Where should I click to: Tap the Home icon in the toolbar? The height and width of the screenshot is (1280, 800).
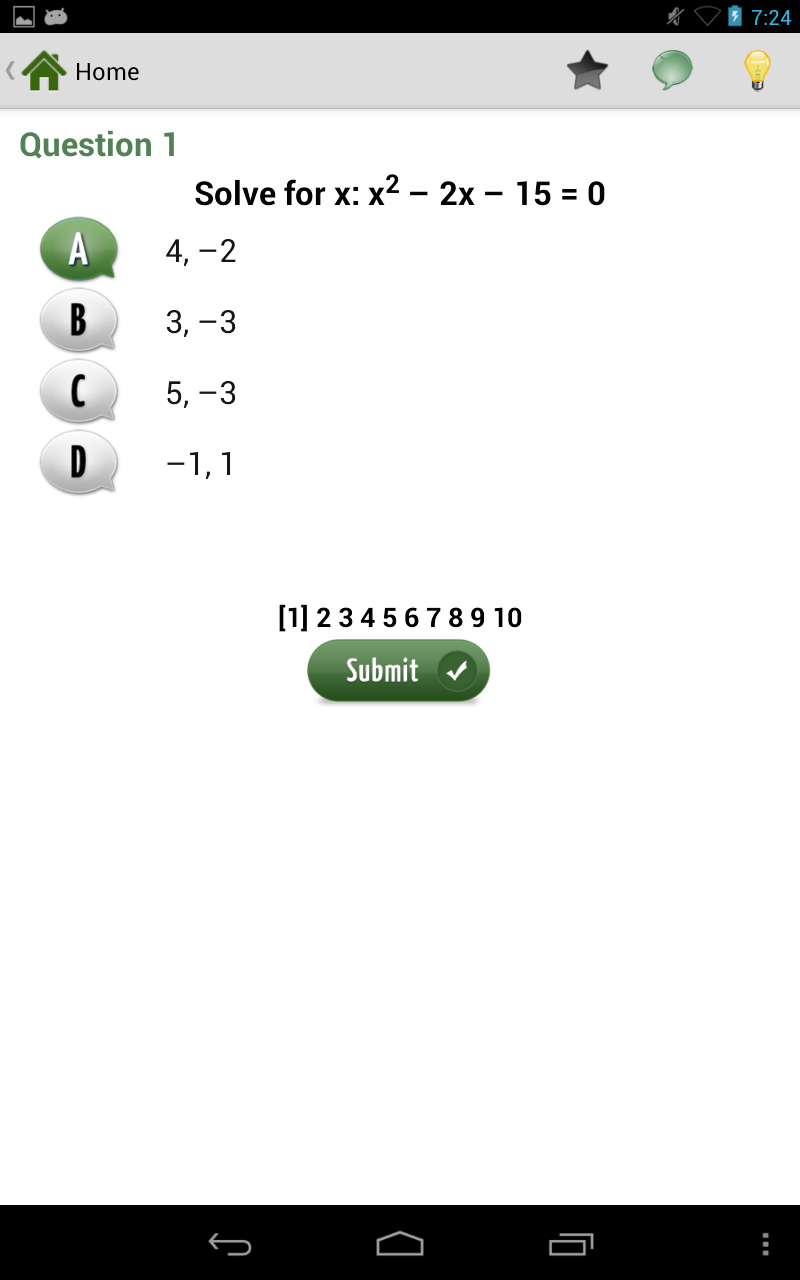[x=44, y=70]
